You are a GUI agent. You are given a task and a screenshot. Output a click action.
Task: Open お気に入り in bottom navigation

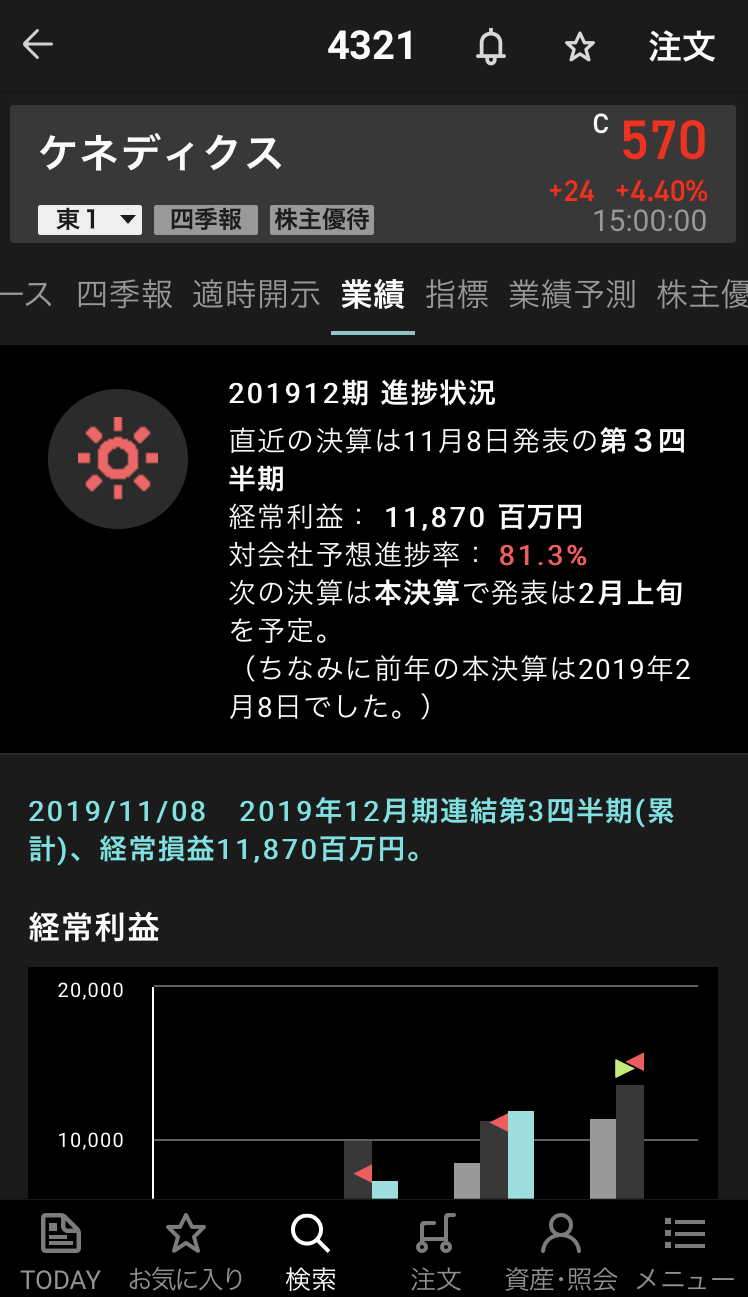tap(186, 1250)
